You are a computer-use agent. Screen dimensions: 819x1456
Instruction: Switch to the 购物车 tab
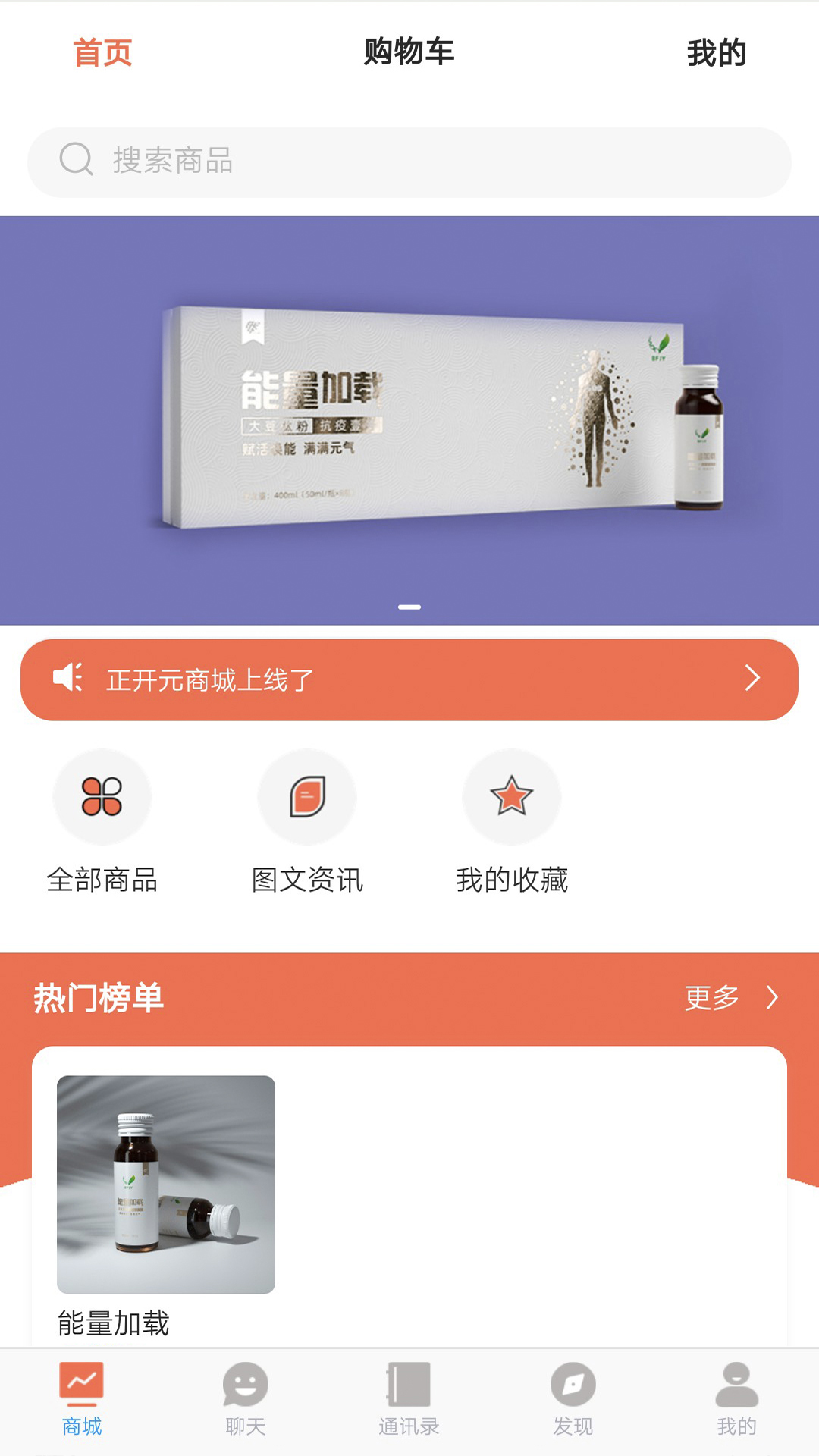[x=409, y=53]
